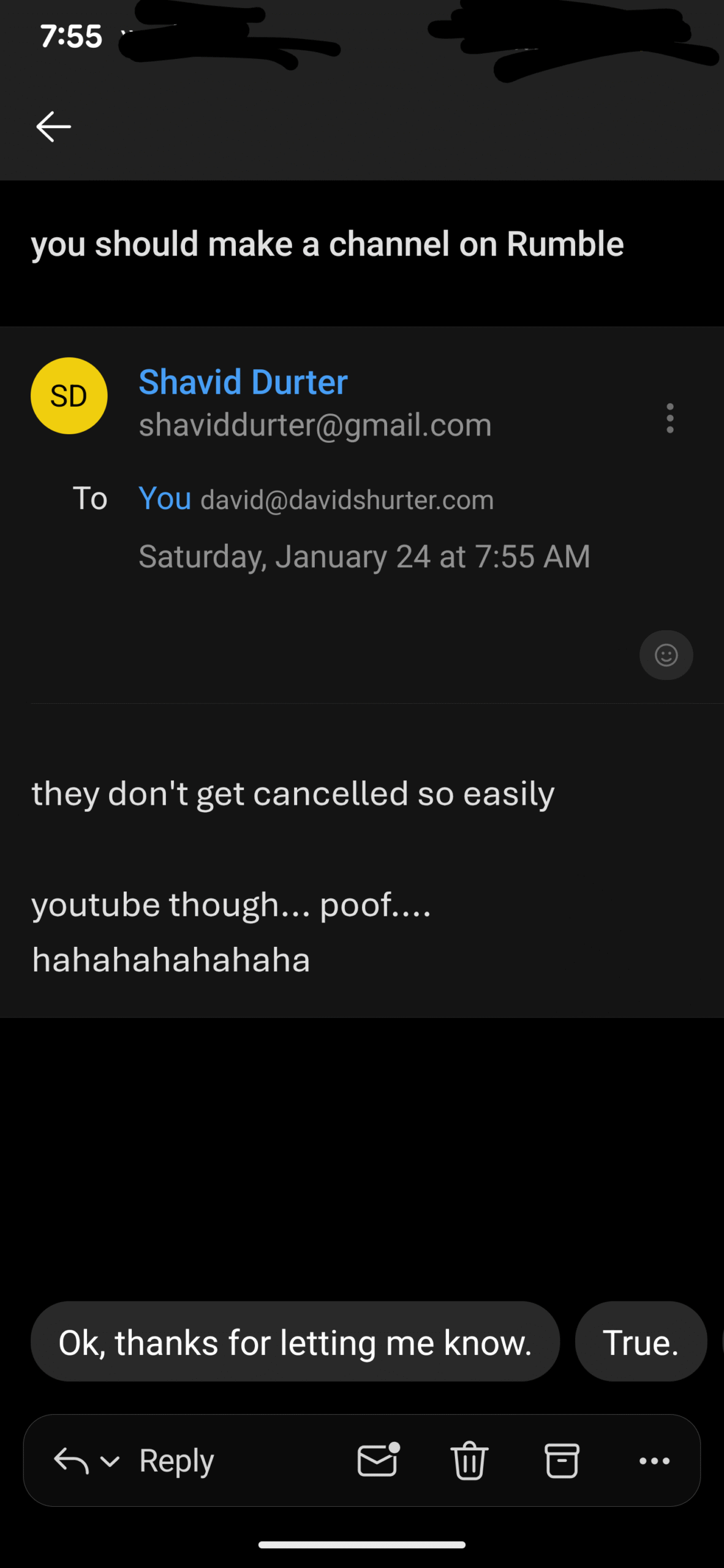This screenshot has height=1568, width=724.
Task: Open the yellow SD sender avatar
Action: pyautogui.click(x=69, y=396)
